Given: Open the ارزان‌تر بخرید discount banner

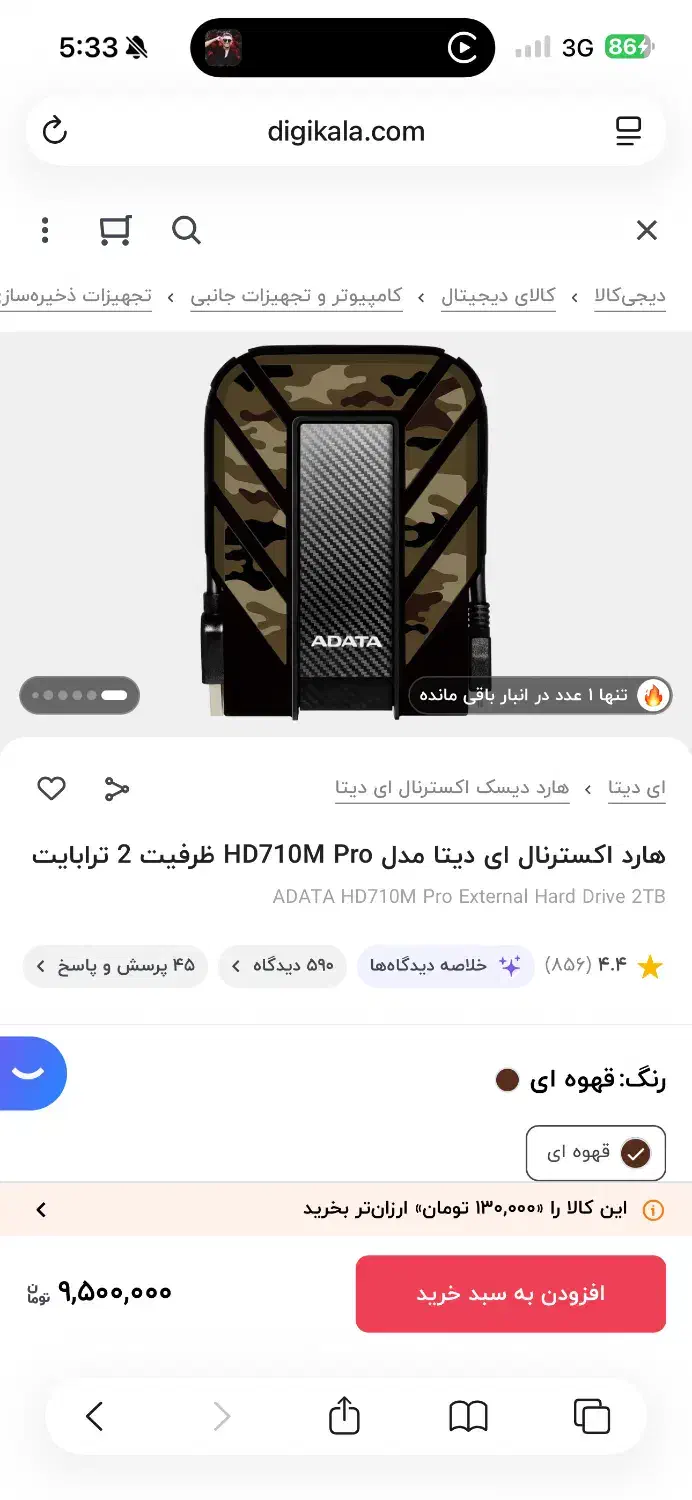Looking at the screenshot, I should [346, 1209].
